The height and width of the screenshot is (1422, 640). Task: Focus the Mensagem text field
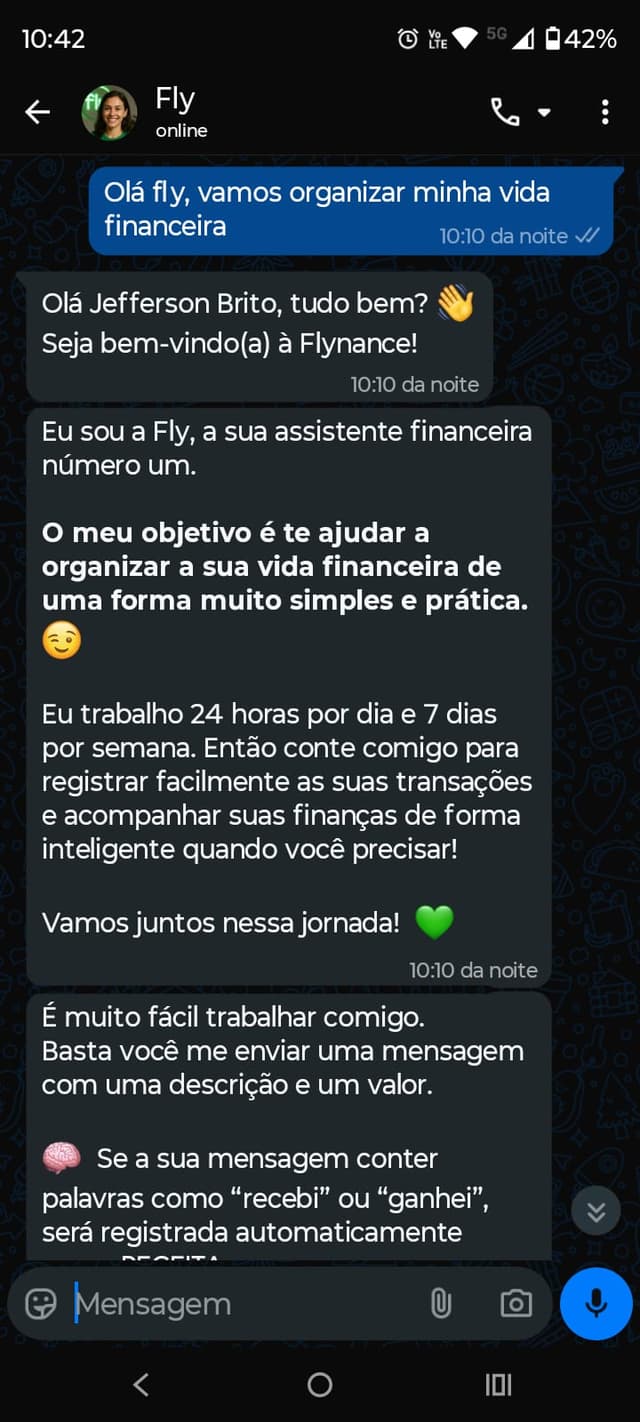pyautogui.click(x=240, y=1303)
